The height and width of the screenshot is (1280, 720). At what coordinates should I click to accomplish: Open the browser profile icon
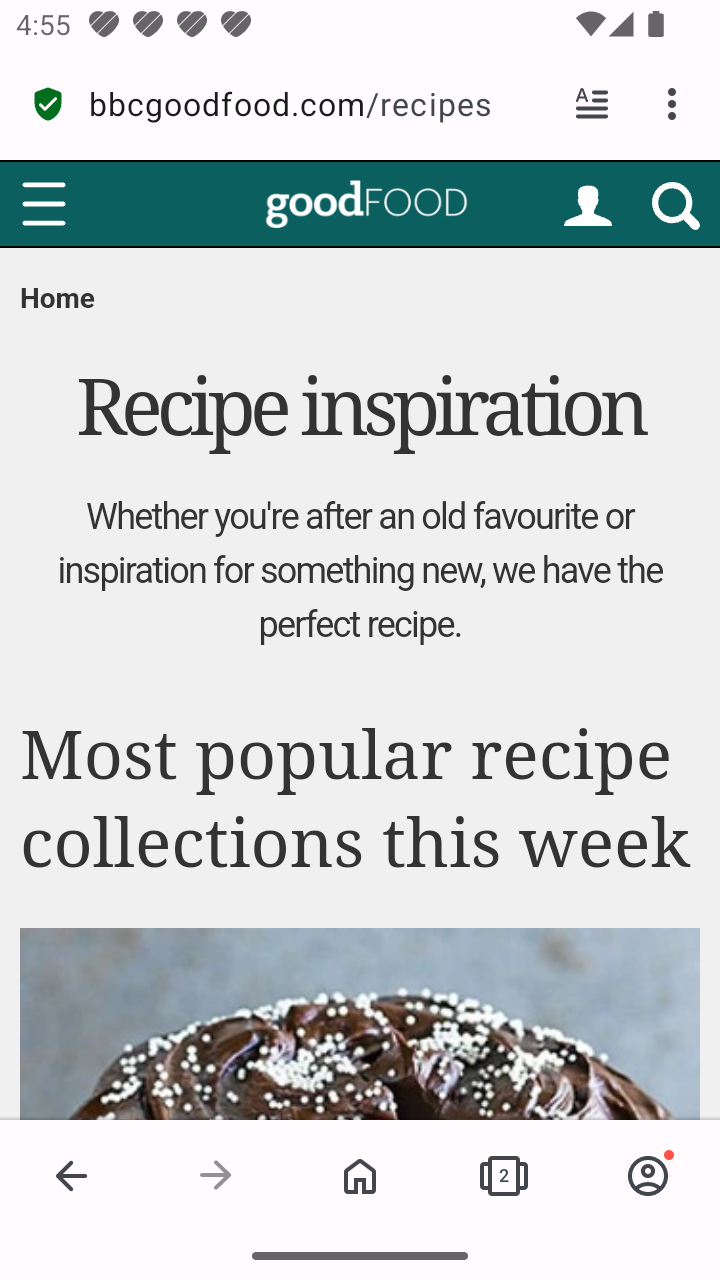click(648, 1175)
